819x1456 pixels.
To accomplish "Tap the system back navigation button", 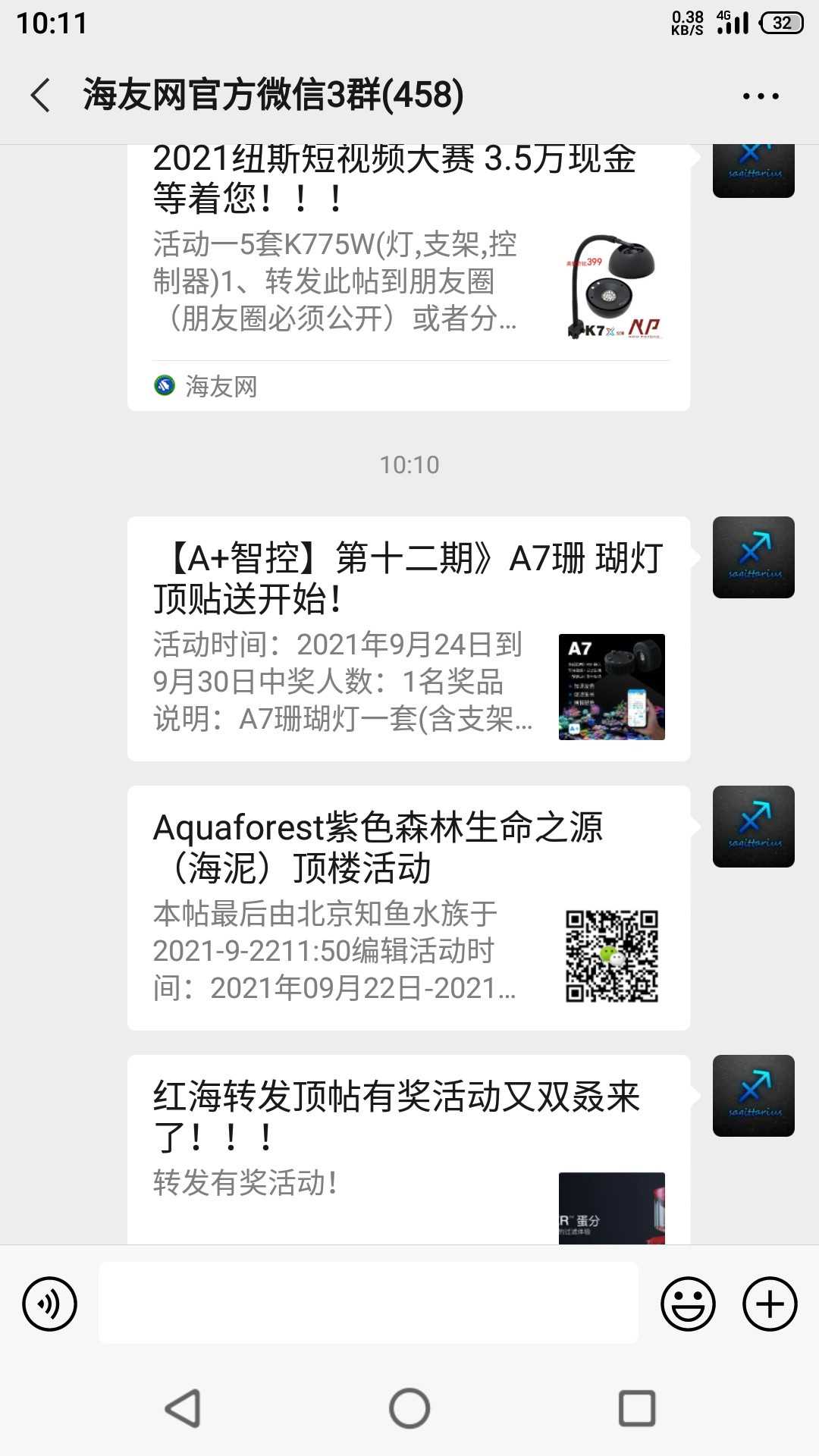I will click(183, 1408).
